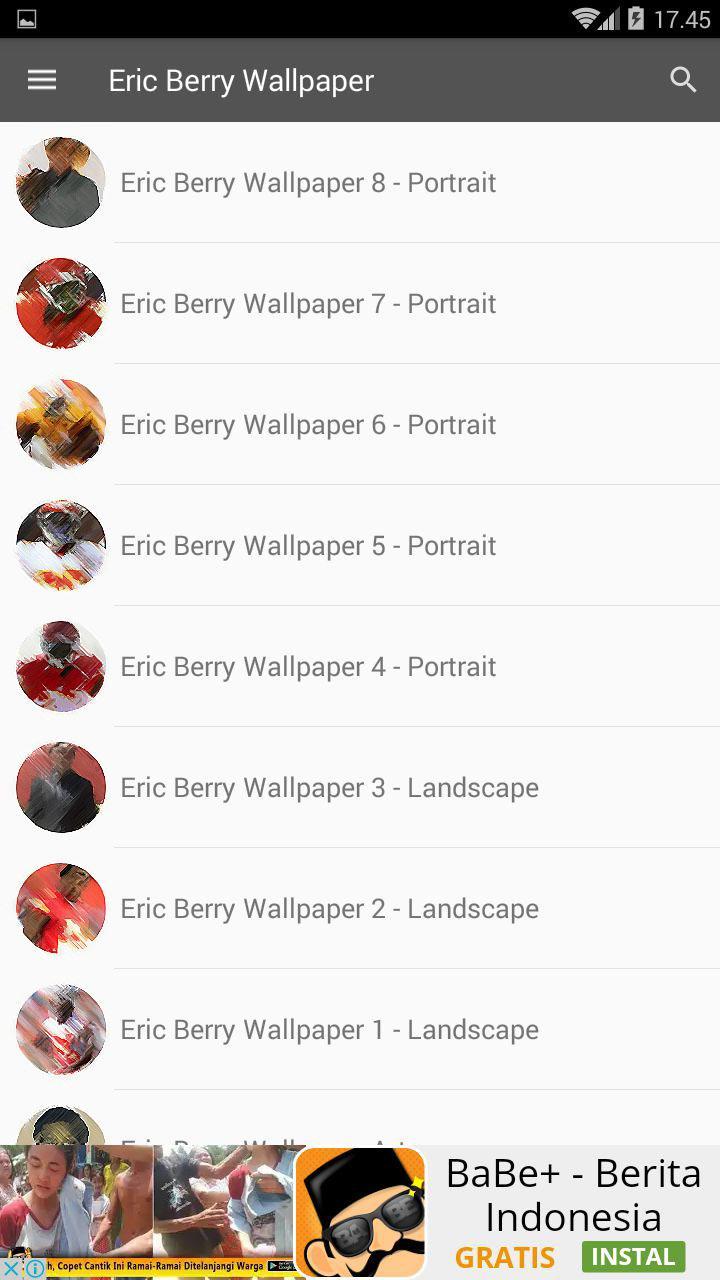
Task: Open the navigation drawer menu
Action: click(41, 79)
